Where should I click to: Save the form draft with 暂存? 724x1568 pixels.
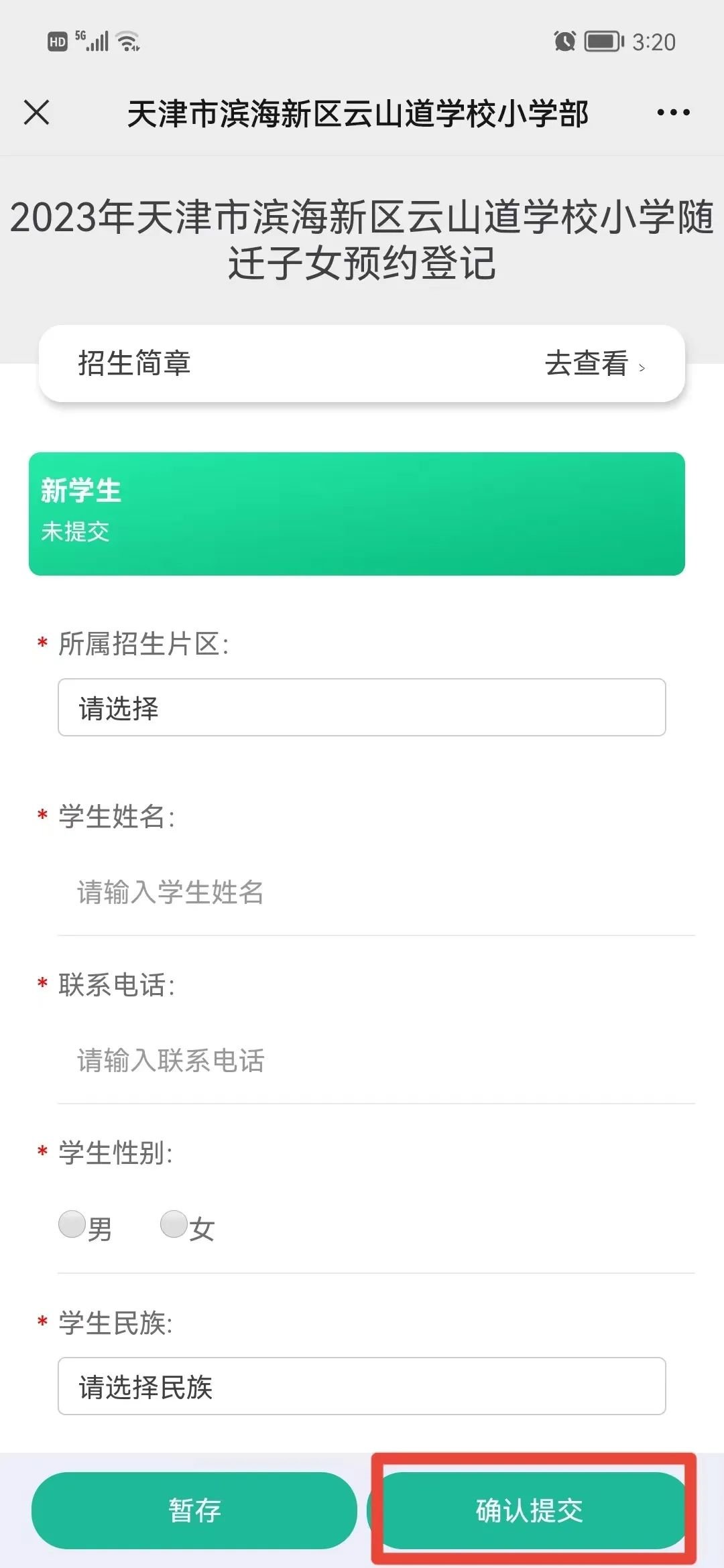[x=194, y=1510]
